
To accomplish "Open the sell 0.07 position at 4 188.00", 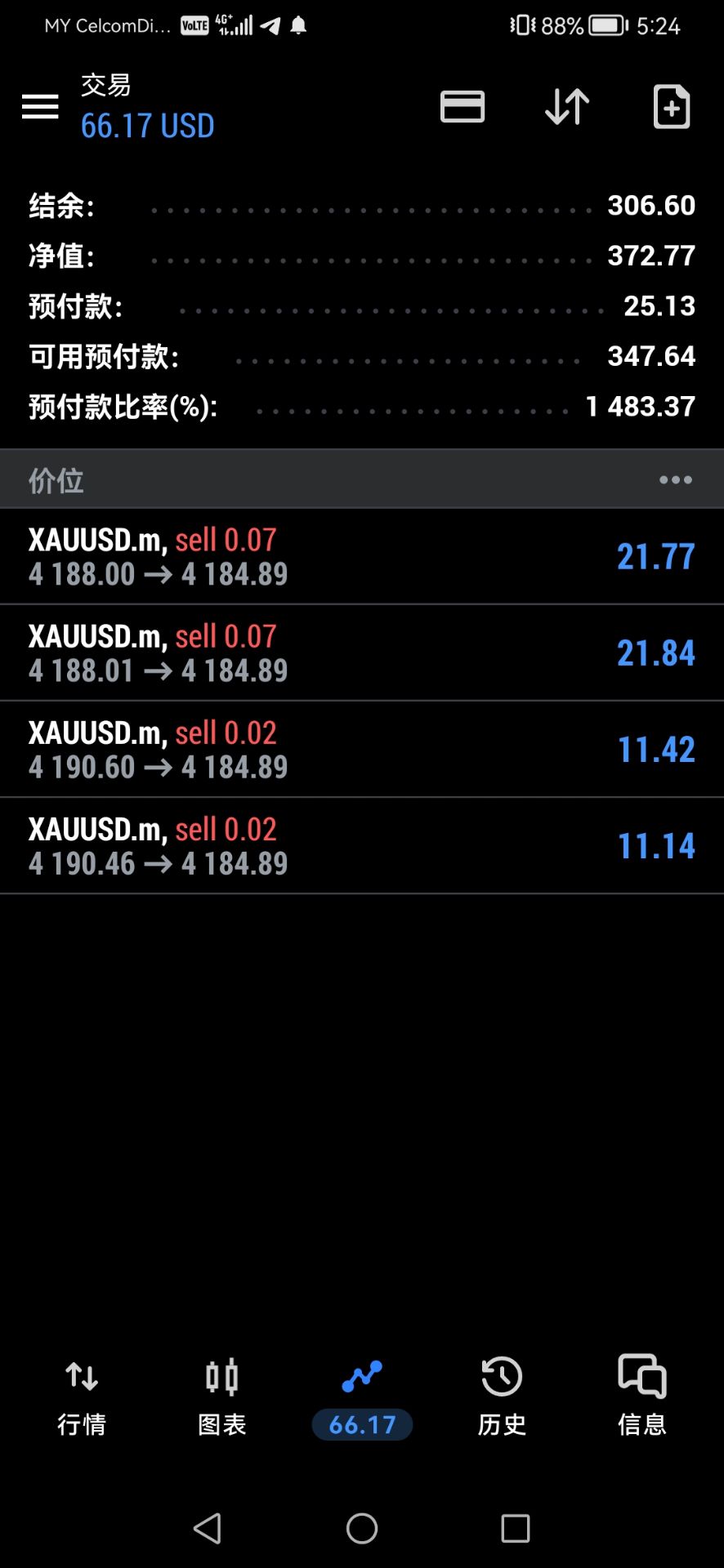I will click(x=362, y=556).
